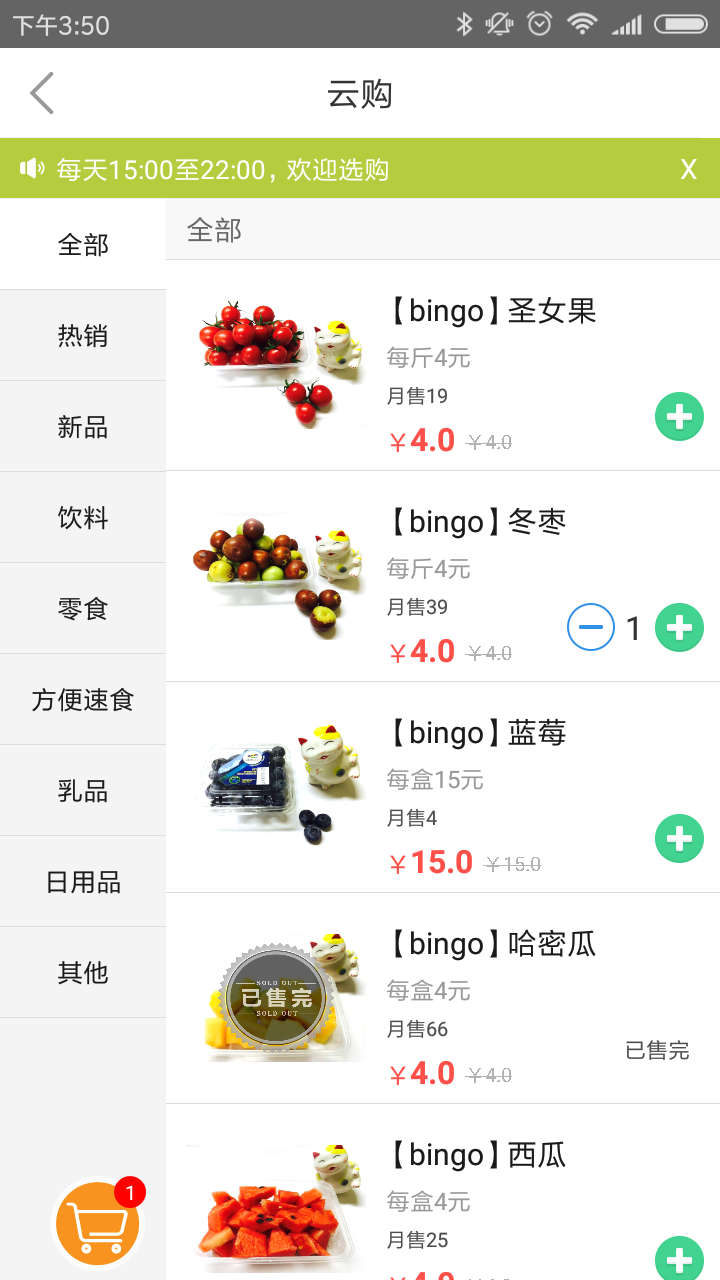Open the shopping cart icon
Image resolution: width=720 pixels, height=1280 pixels.
coord(97,1222)
